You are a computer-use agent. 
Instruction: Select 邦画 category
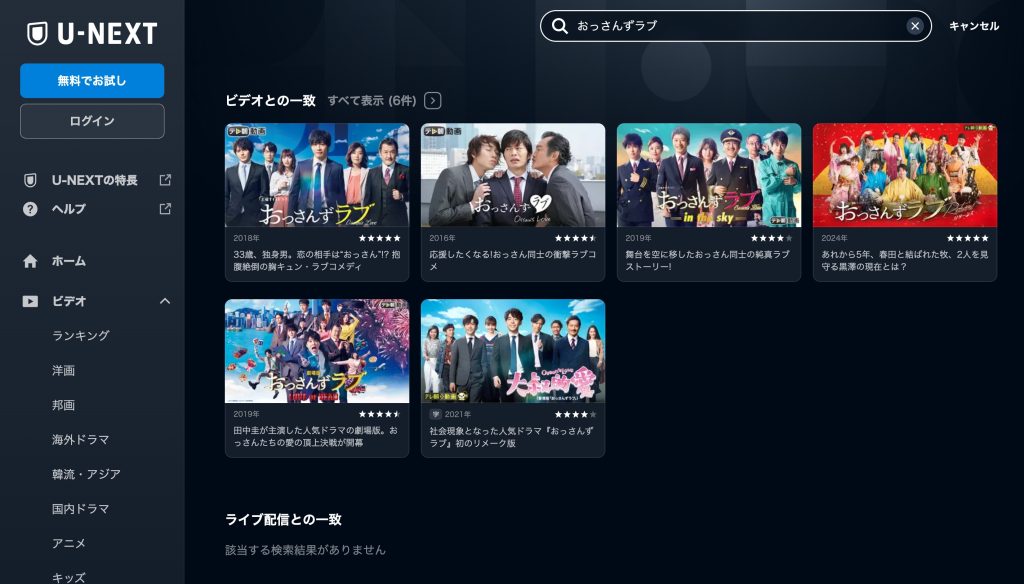click(x=64, y=405)
